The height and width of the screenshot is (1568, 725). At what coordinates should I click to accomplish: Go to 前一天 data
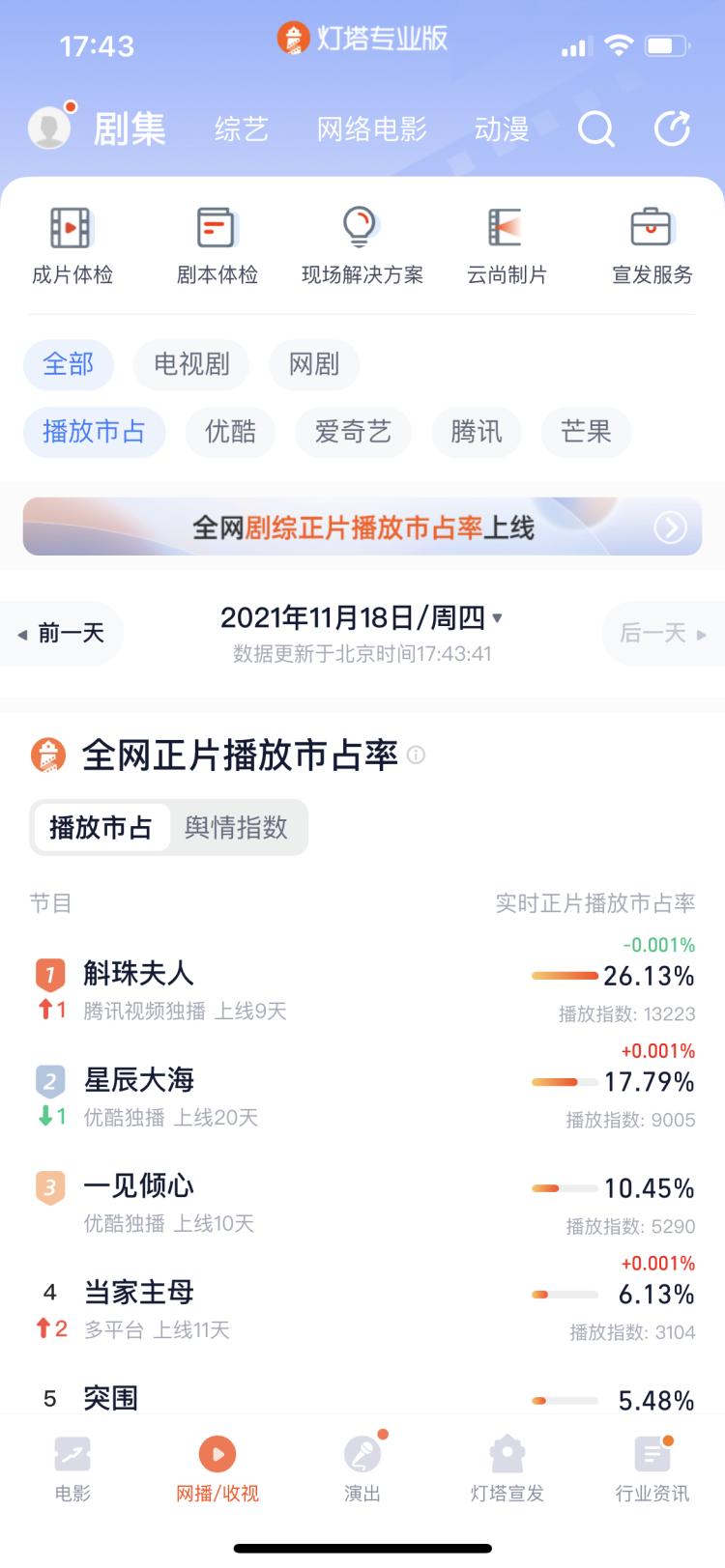[x=62, y=634]
